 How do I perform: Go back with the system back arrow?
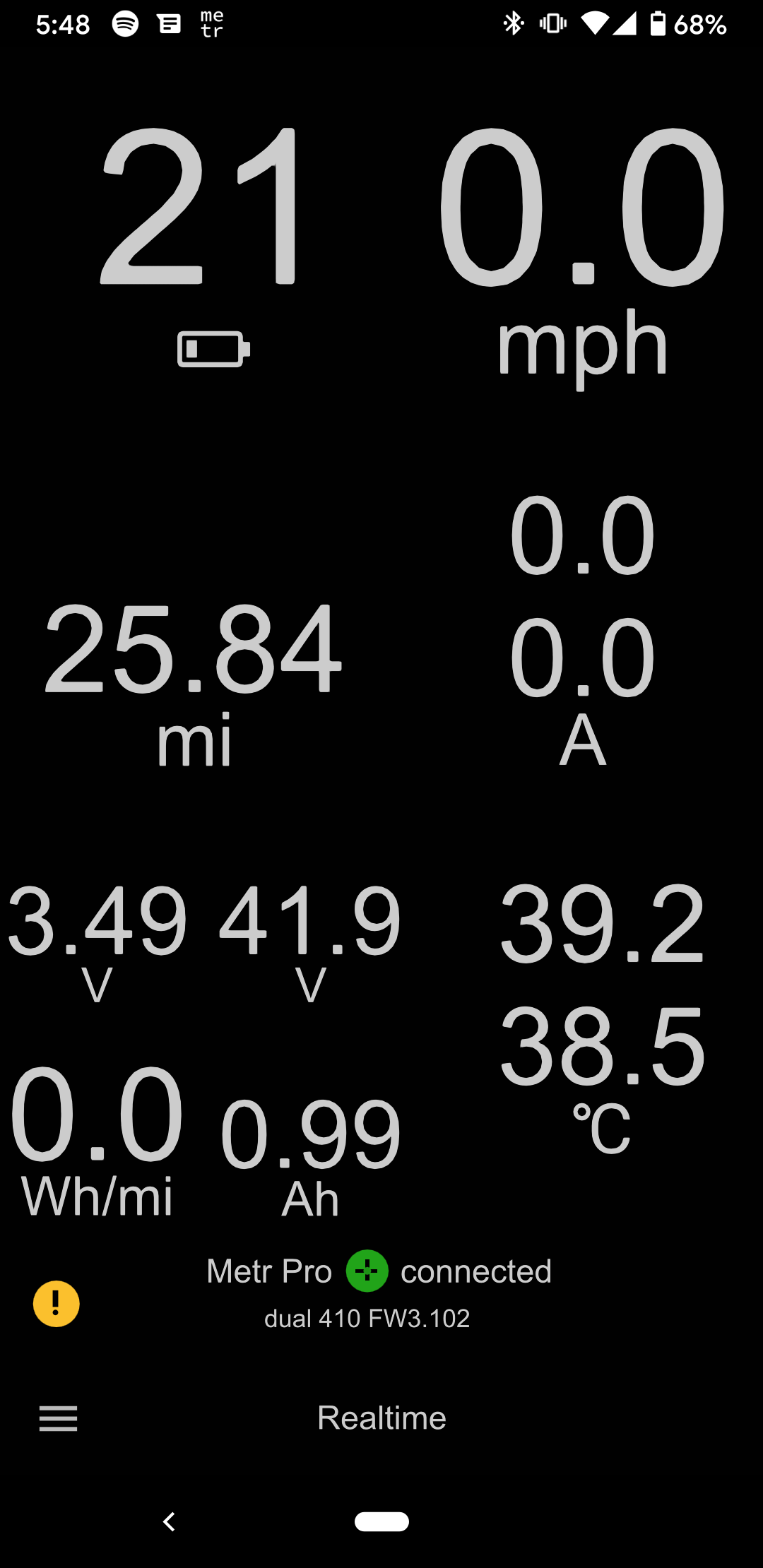(169, 1521)
